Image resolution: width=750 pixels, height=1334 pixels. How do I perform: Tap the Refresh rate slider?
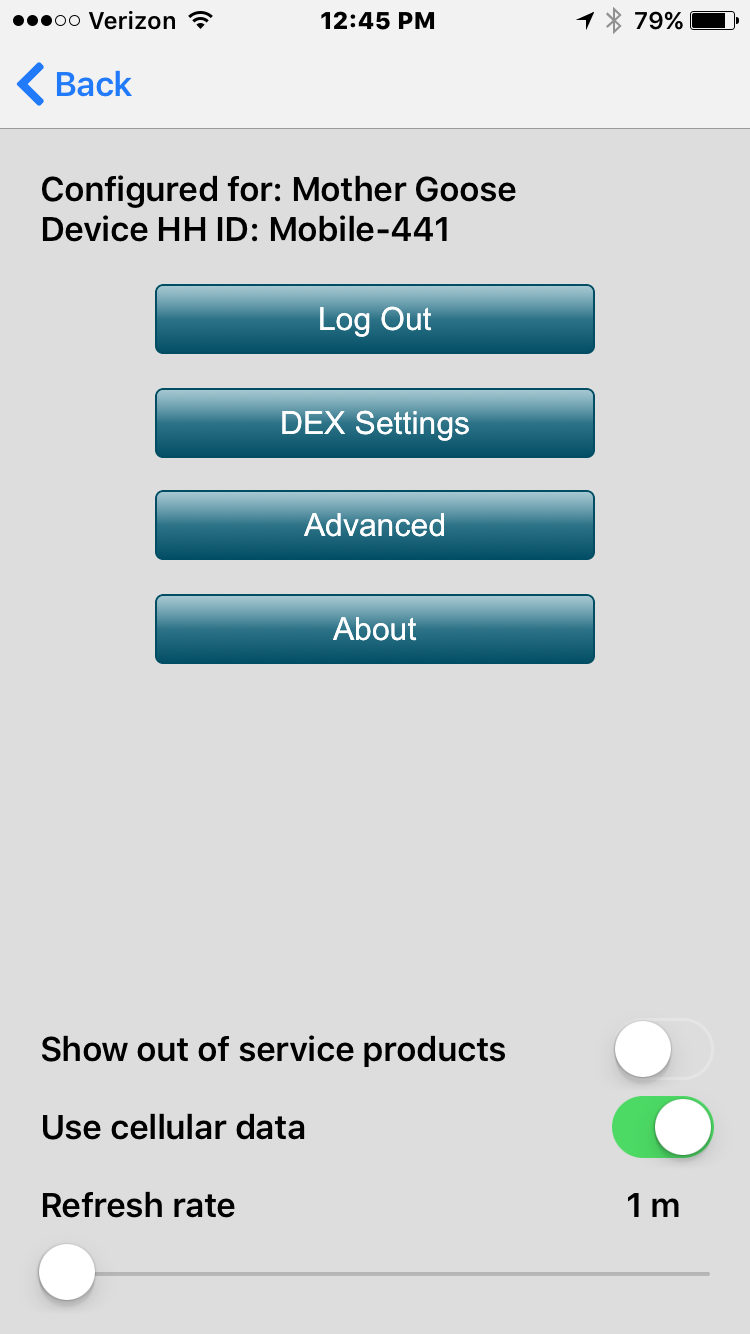[x=375, y=1273]
